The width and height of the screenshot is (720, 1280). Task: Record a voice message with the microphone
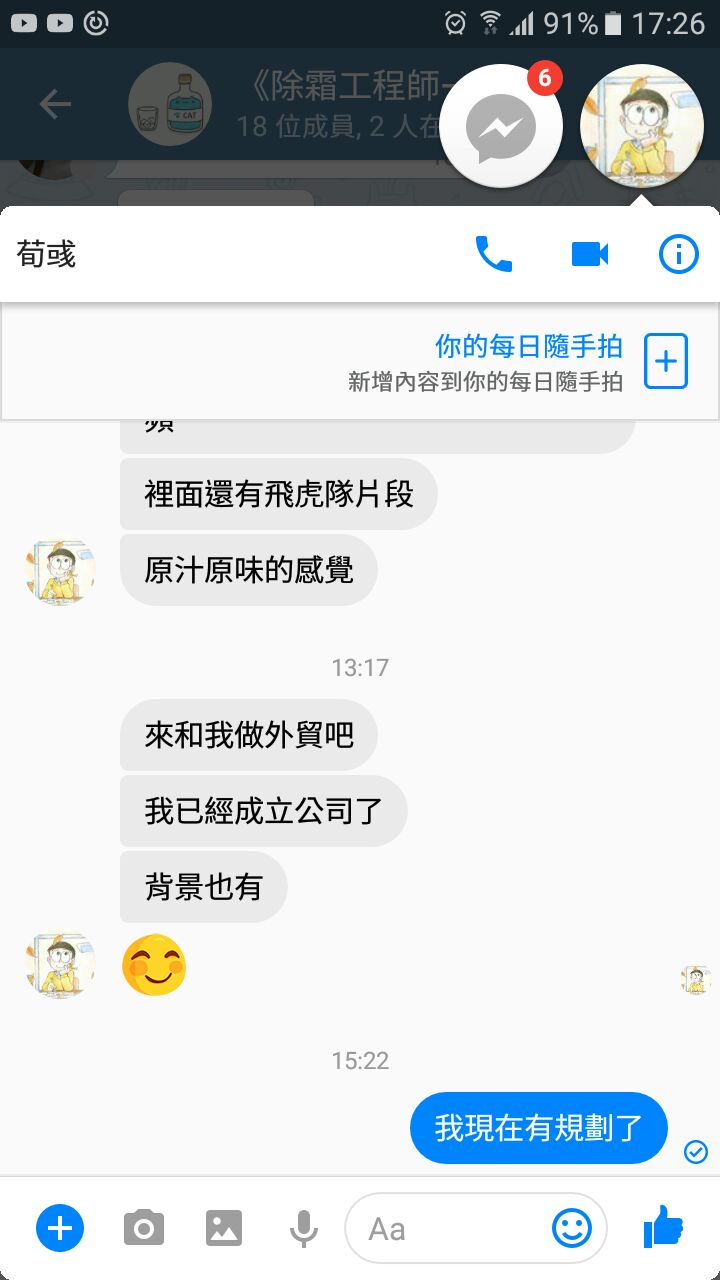tap(304, 1228)
